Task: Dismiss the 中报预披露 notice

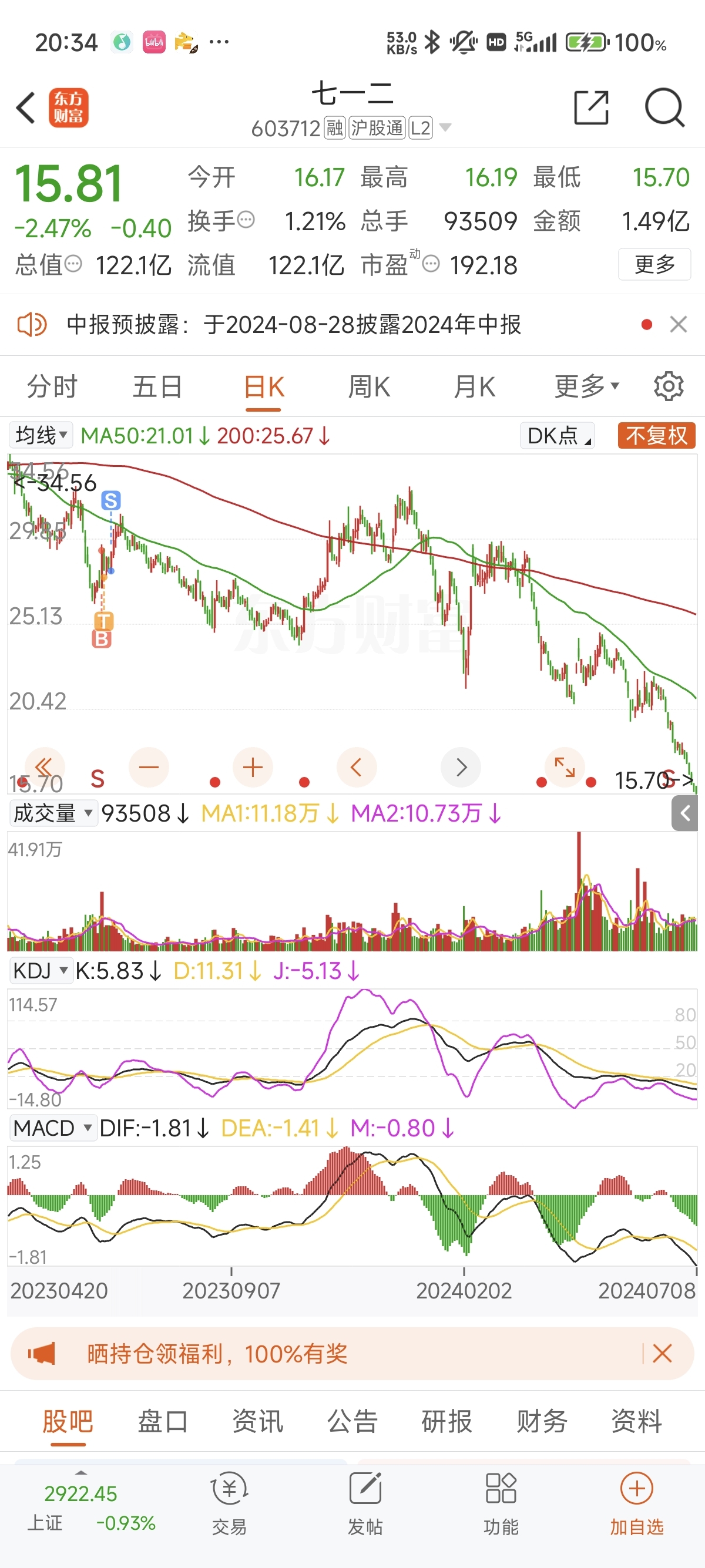Action: [678, 324]
